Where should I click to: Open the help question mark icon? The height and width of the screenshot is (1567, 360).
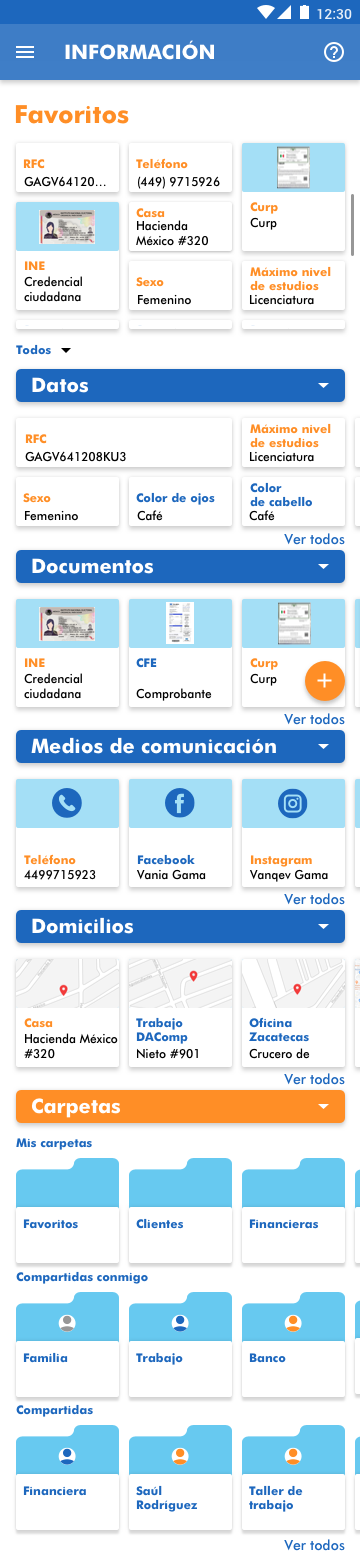(334, 52)
